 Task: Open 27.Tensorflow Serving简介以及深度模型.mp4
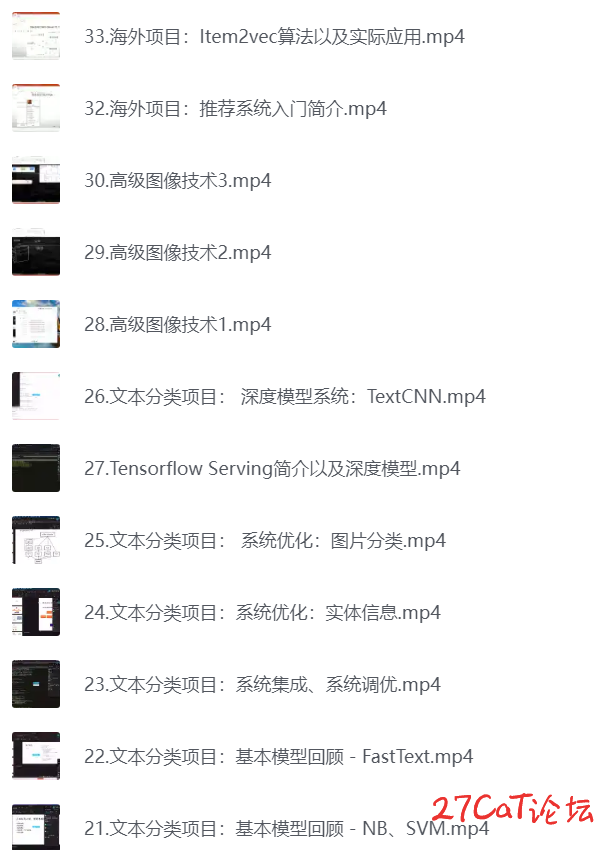[x=272, y=469]
